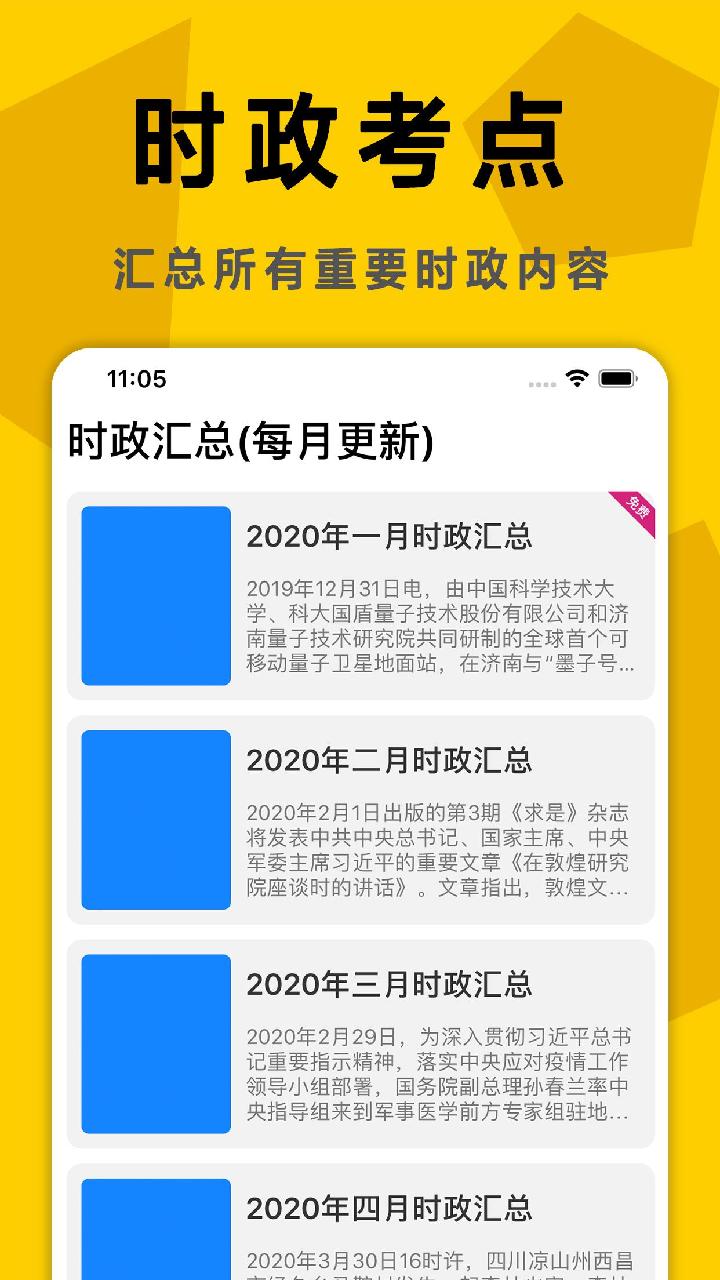Image resolution: width=720 pixels, height=1280 pixels.
Task: Select the 2020年二月时政汇总 title link
Action: (x=392, y=761)
